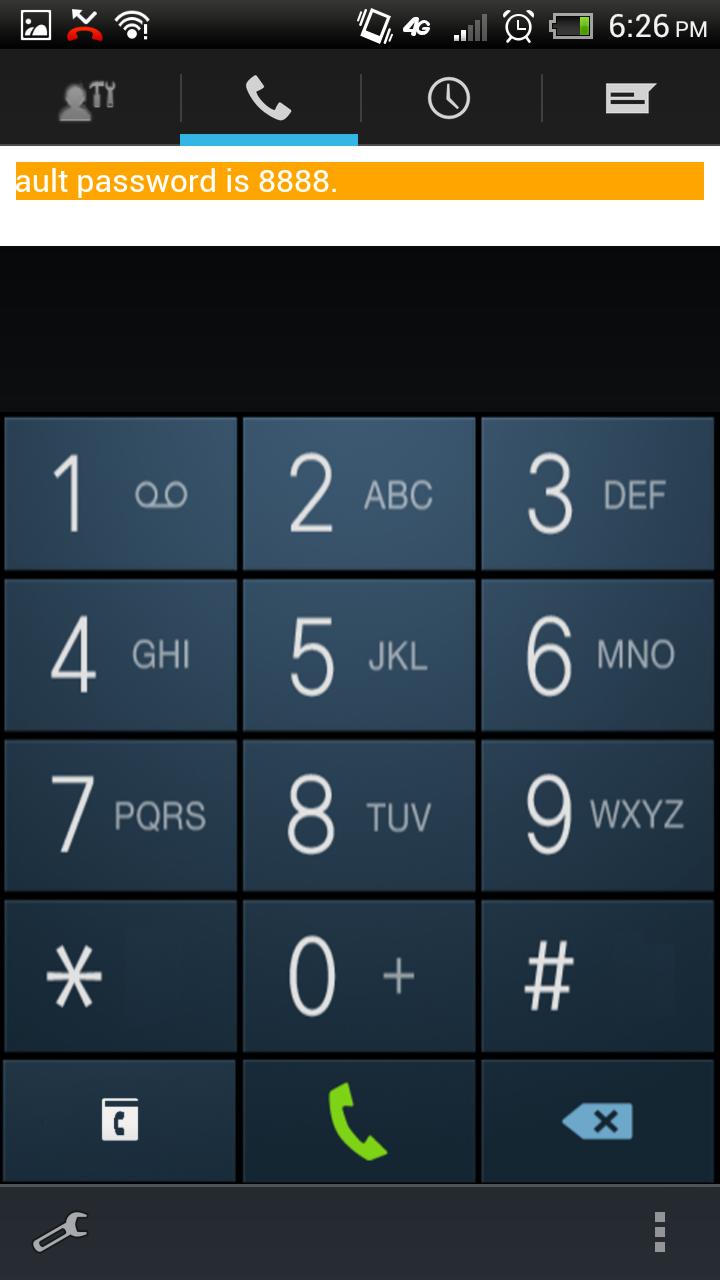Enter the digit 5 JKL
This screenshot has width=720, height=1280.
(359, 654)
